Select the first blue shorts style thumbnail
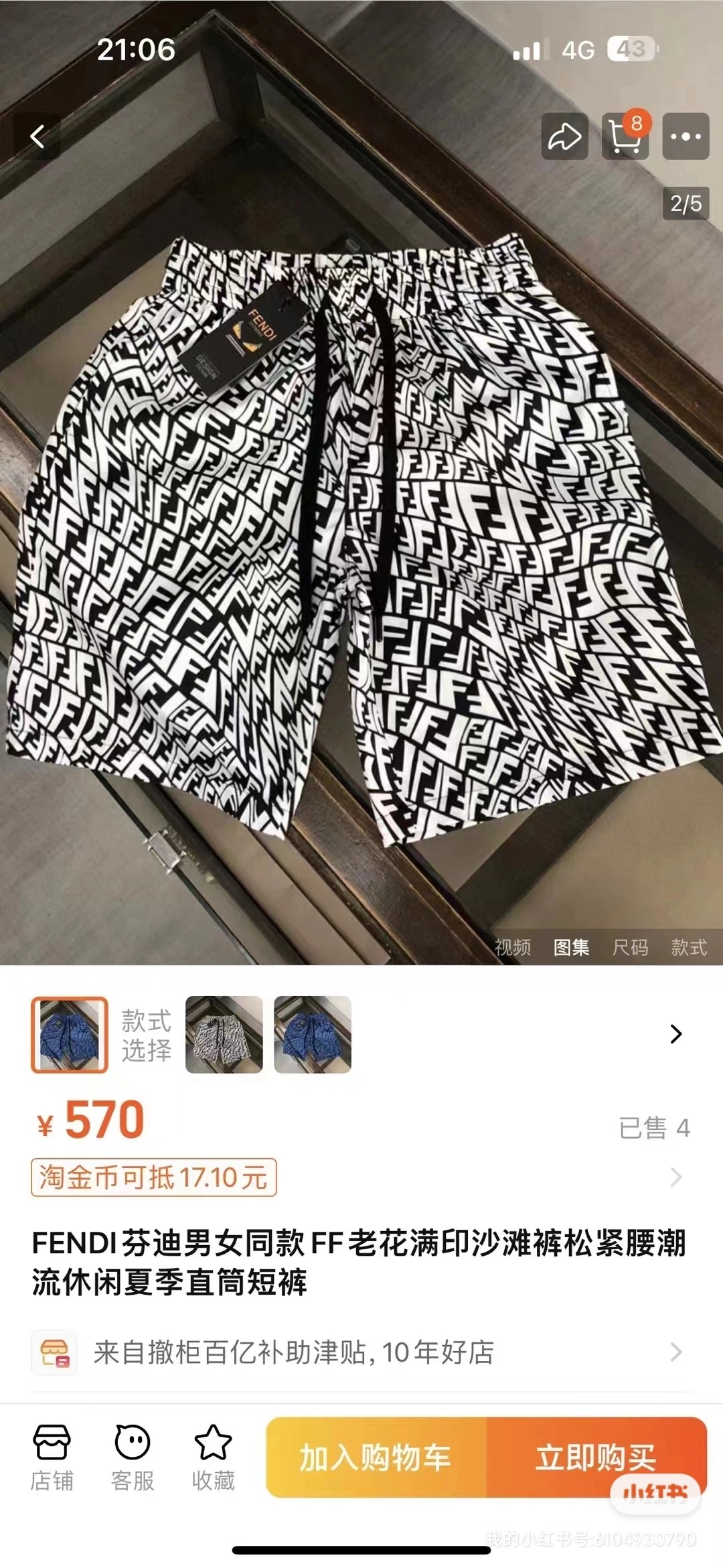Screen dimensions: 723x1568 tap(70, 1034)
